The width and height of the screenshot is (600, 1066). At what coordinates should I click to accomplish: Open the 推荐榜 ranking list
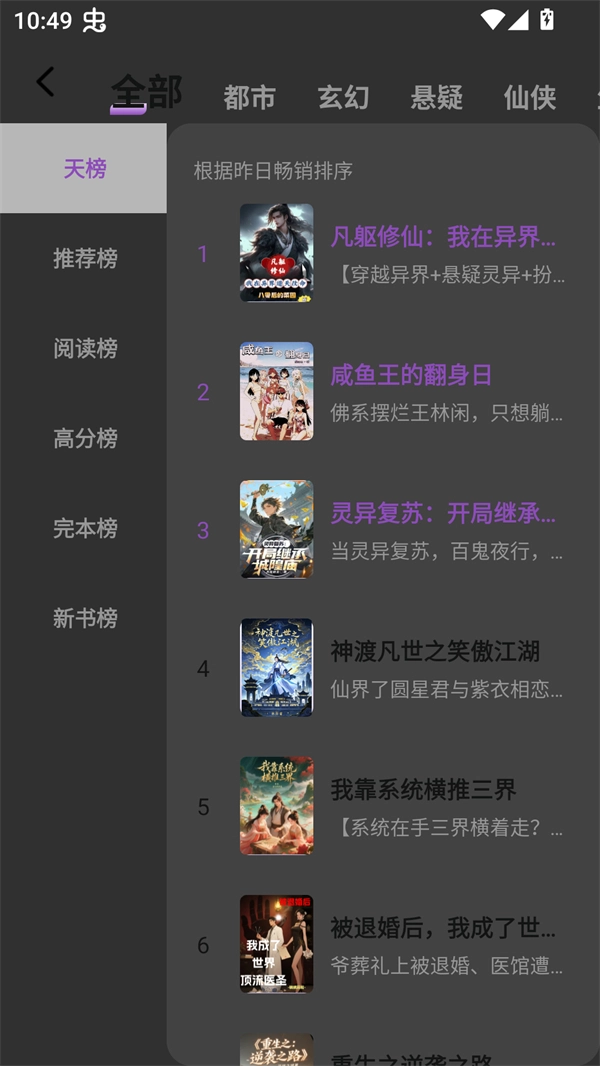[x=85, y=258]
